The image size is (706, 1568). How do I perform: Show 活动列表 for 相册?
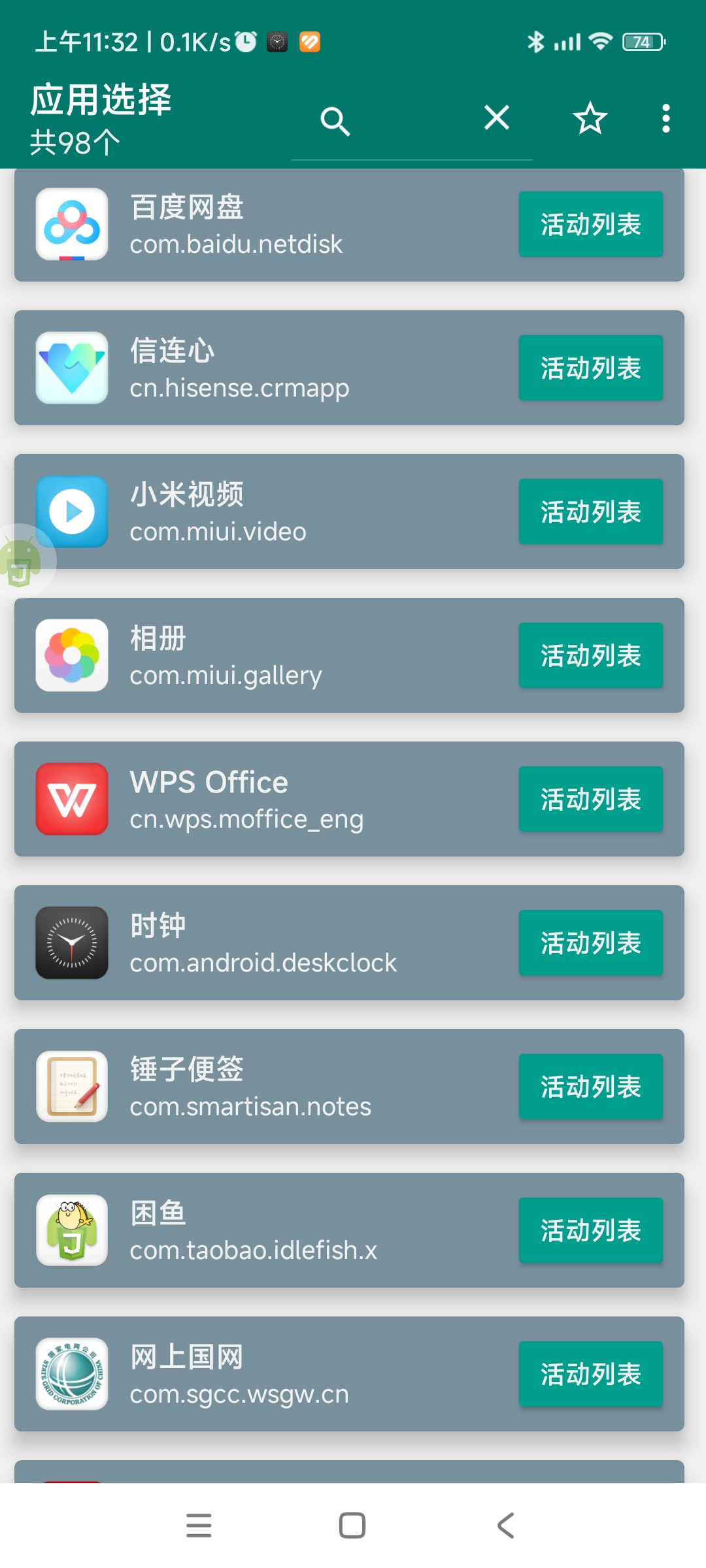590,655
